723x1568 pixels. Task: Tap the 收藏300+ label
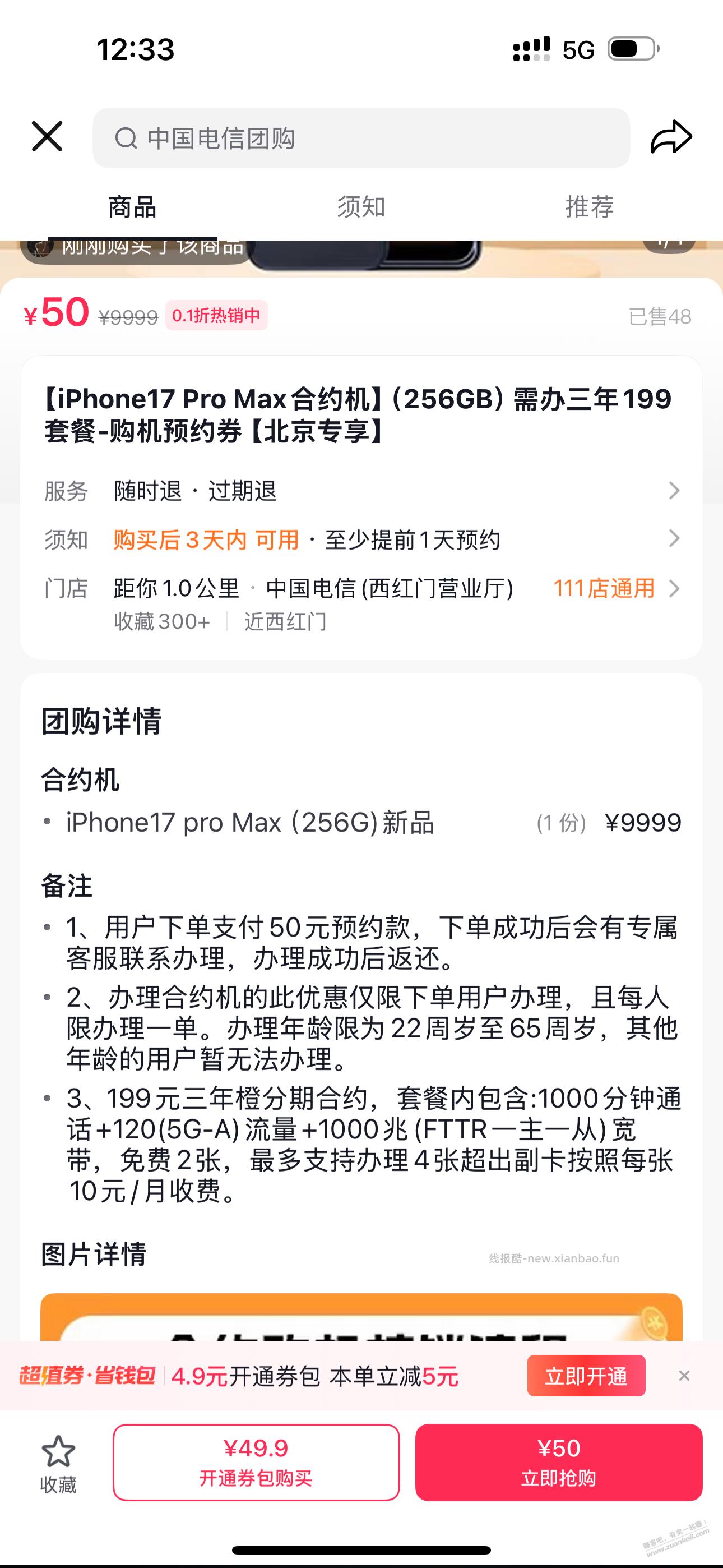pos(160,621)
